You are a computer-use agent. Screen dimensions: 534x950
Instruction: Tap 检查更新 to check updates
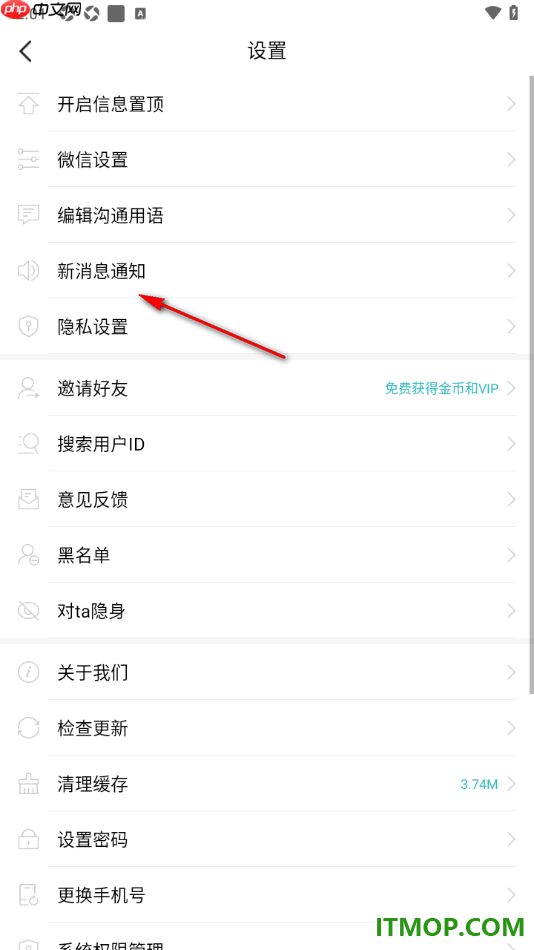267,728
